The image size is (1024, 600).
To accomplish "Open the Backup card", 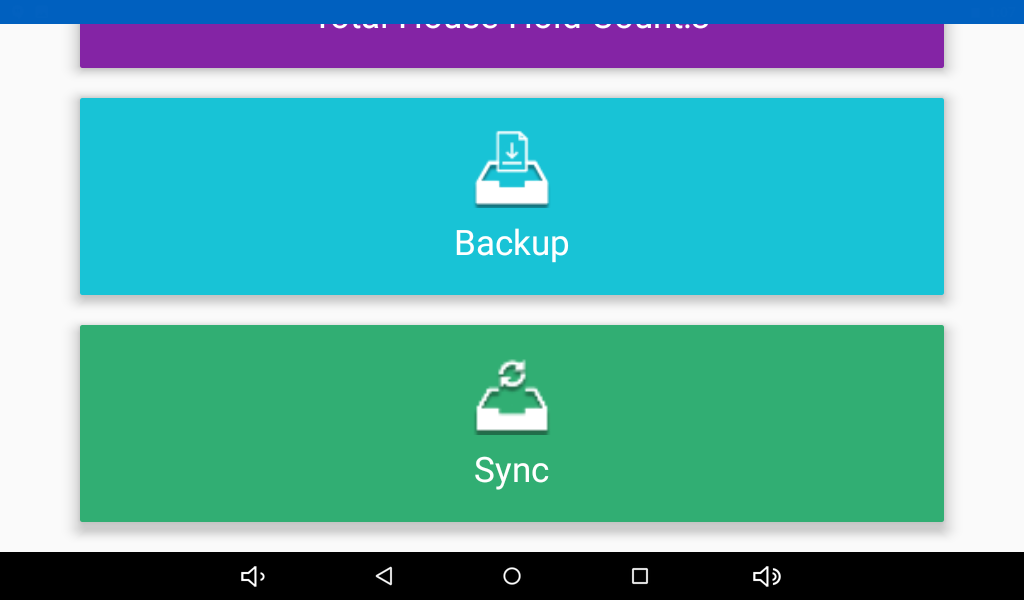I will (511, 196).
